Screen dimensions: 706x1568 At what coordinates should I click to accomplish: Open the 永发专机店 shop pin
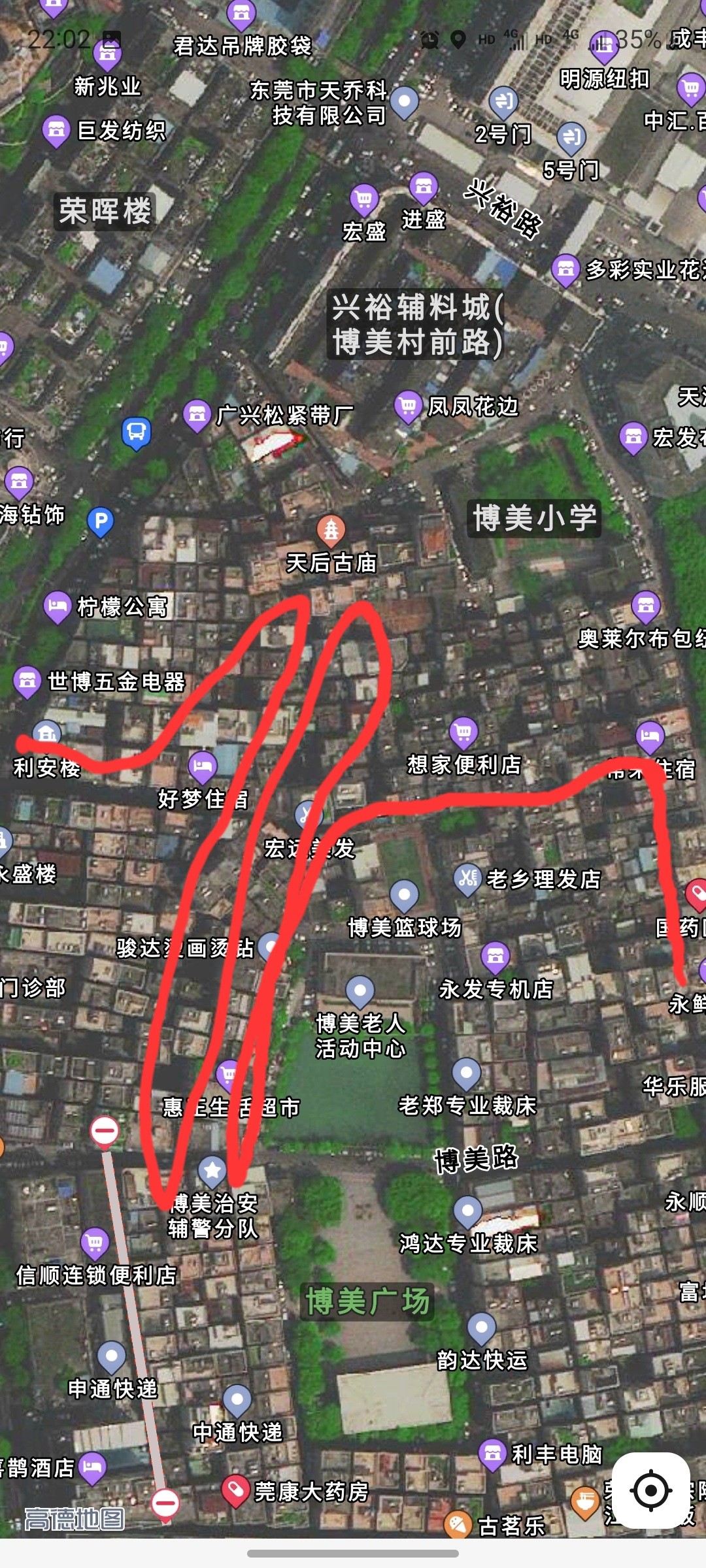[x=496, y=956]
